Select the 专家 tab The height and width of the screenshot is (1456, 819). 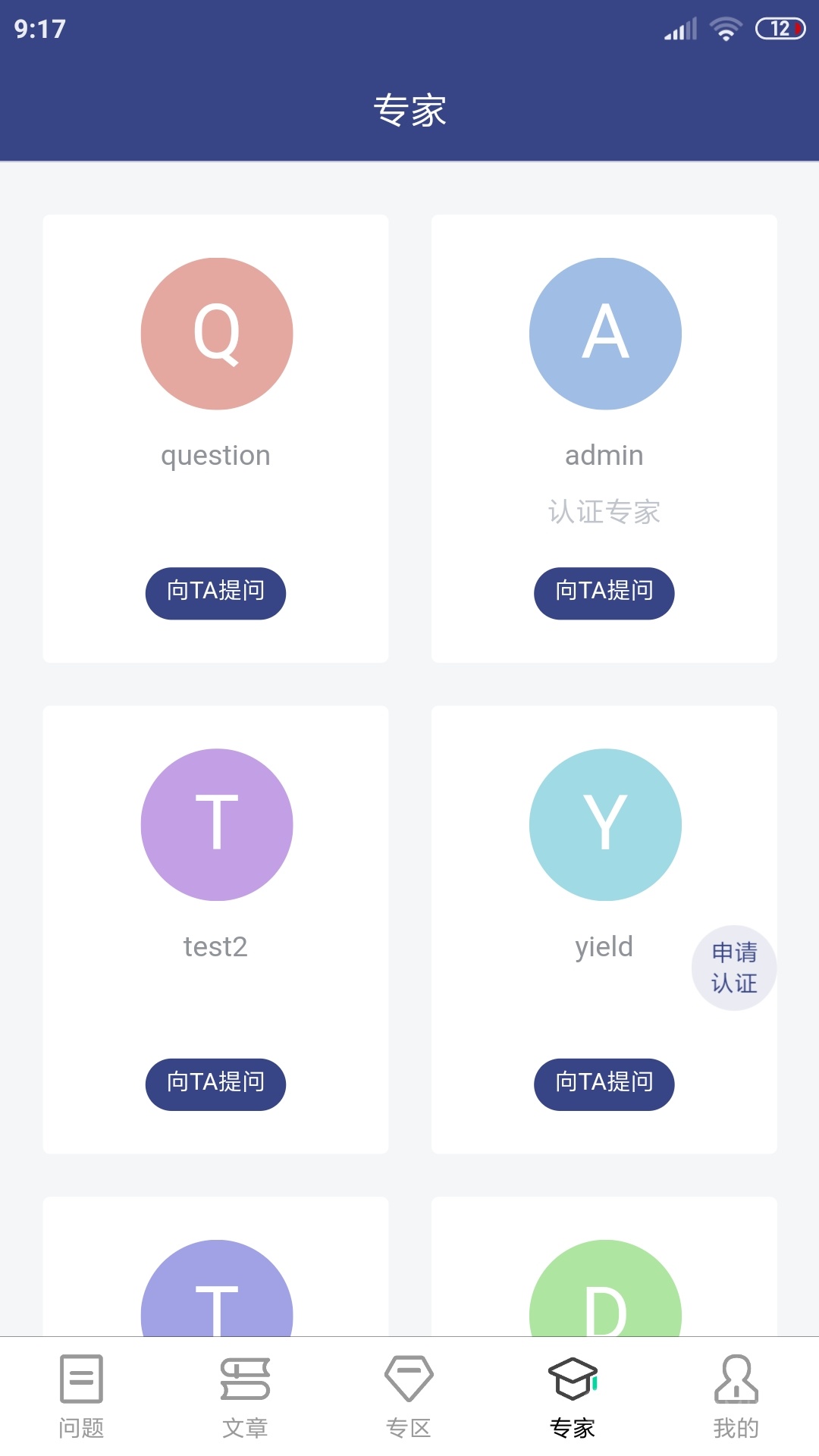pyautogui.click(x=573, y=1397)
